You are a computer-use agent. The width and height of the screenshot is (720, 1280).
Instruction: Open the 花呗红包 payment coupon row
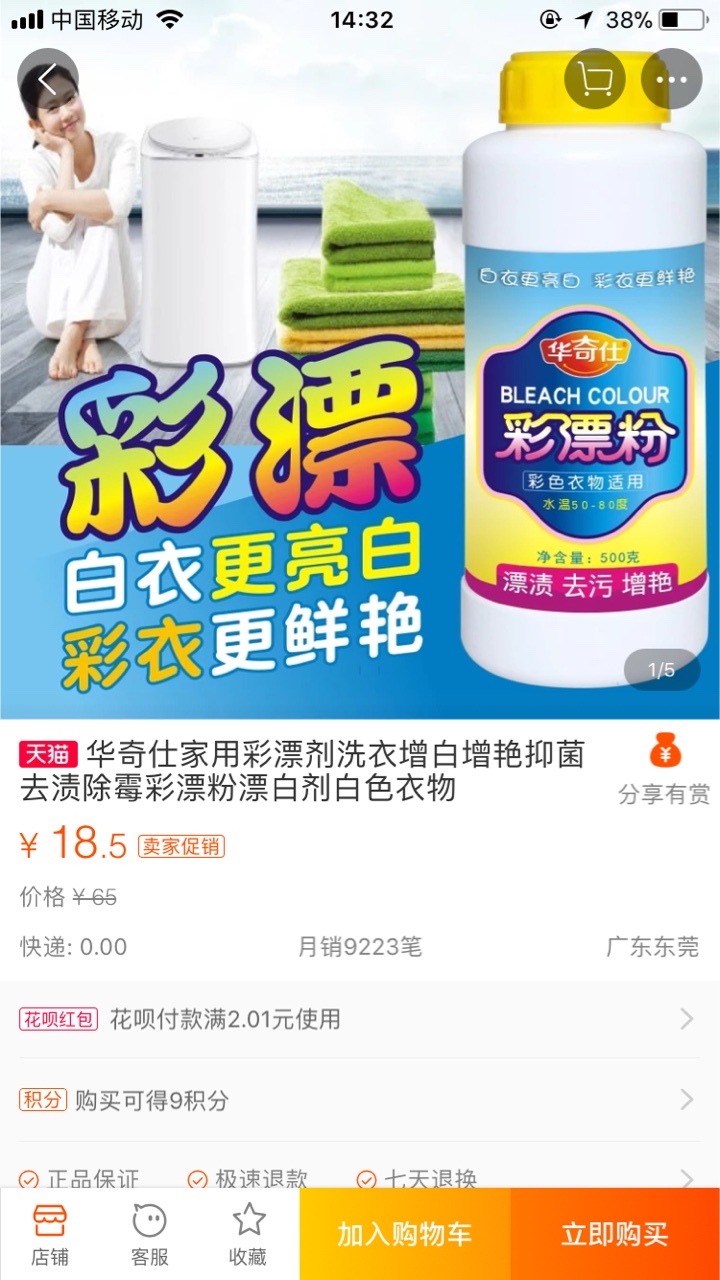[360, 1019]
